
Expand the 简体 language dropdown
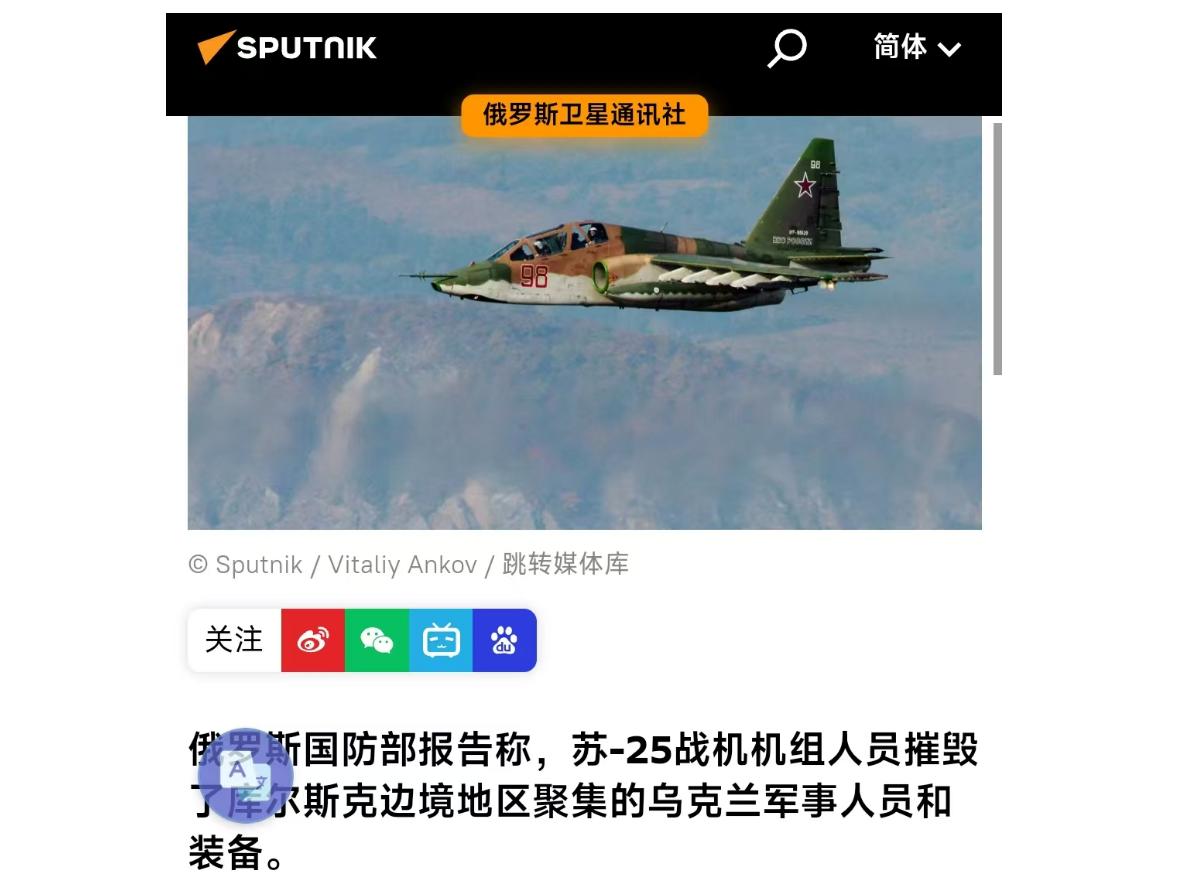pos(916,47)
